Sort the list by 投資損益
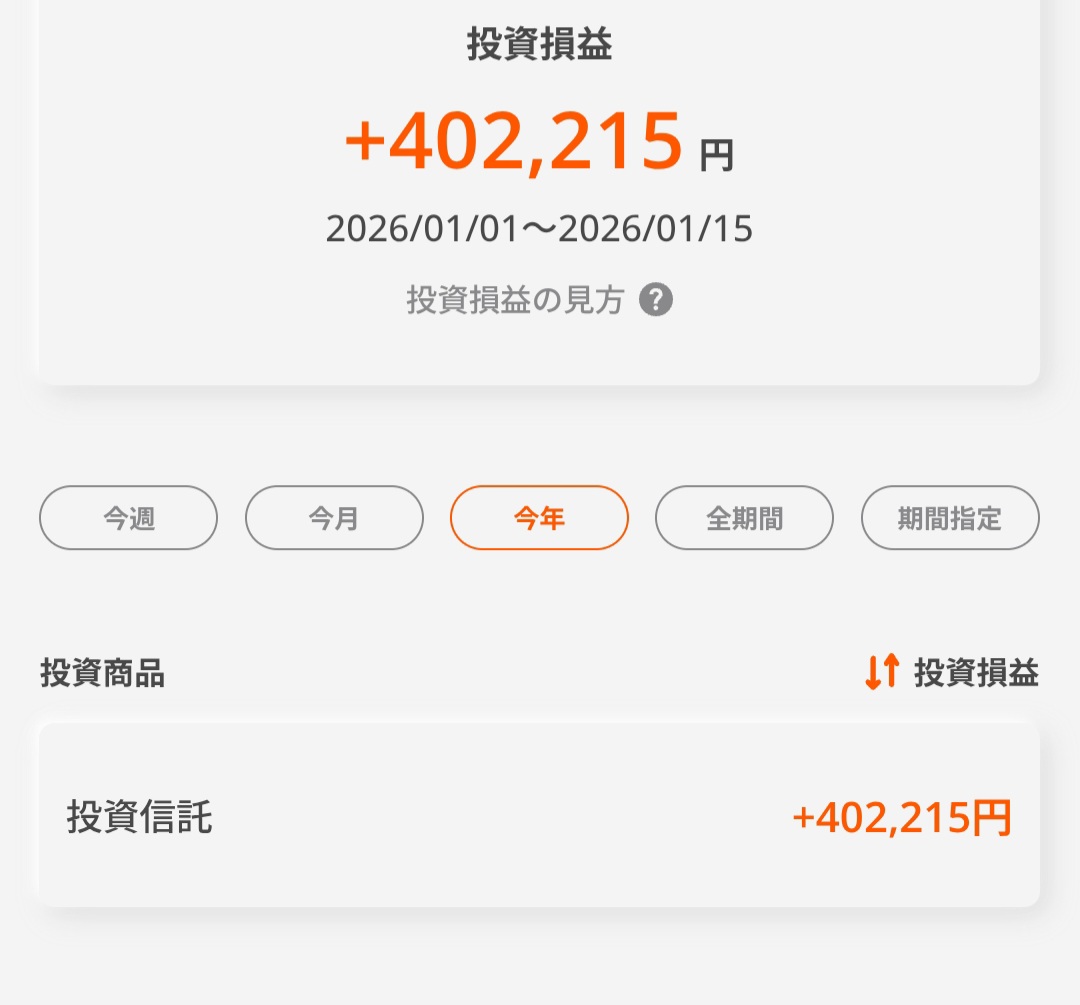 click(x=951, y=673)
